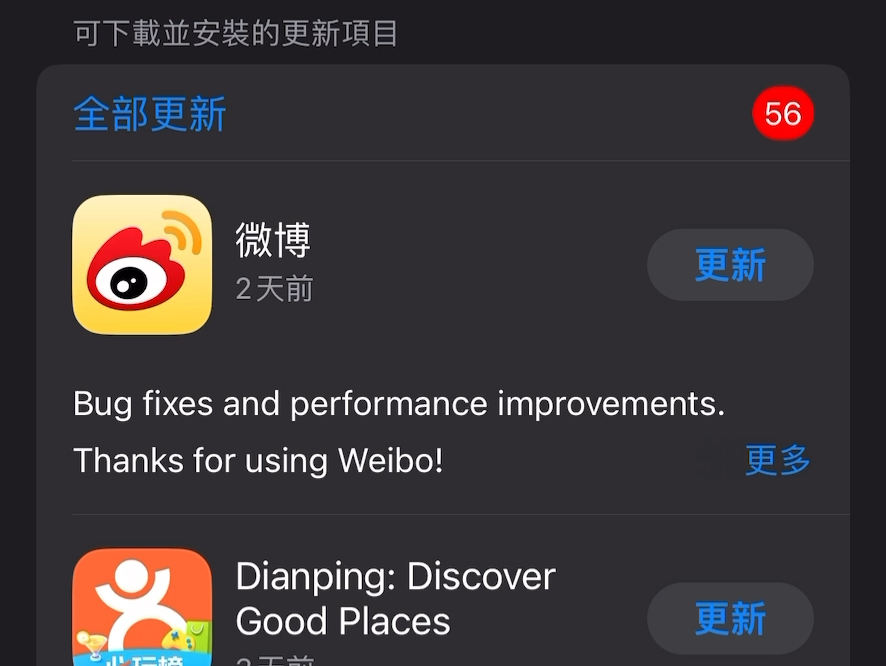Open the 微博 app page

(x=142, y=265)
